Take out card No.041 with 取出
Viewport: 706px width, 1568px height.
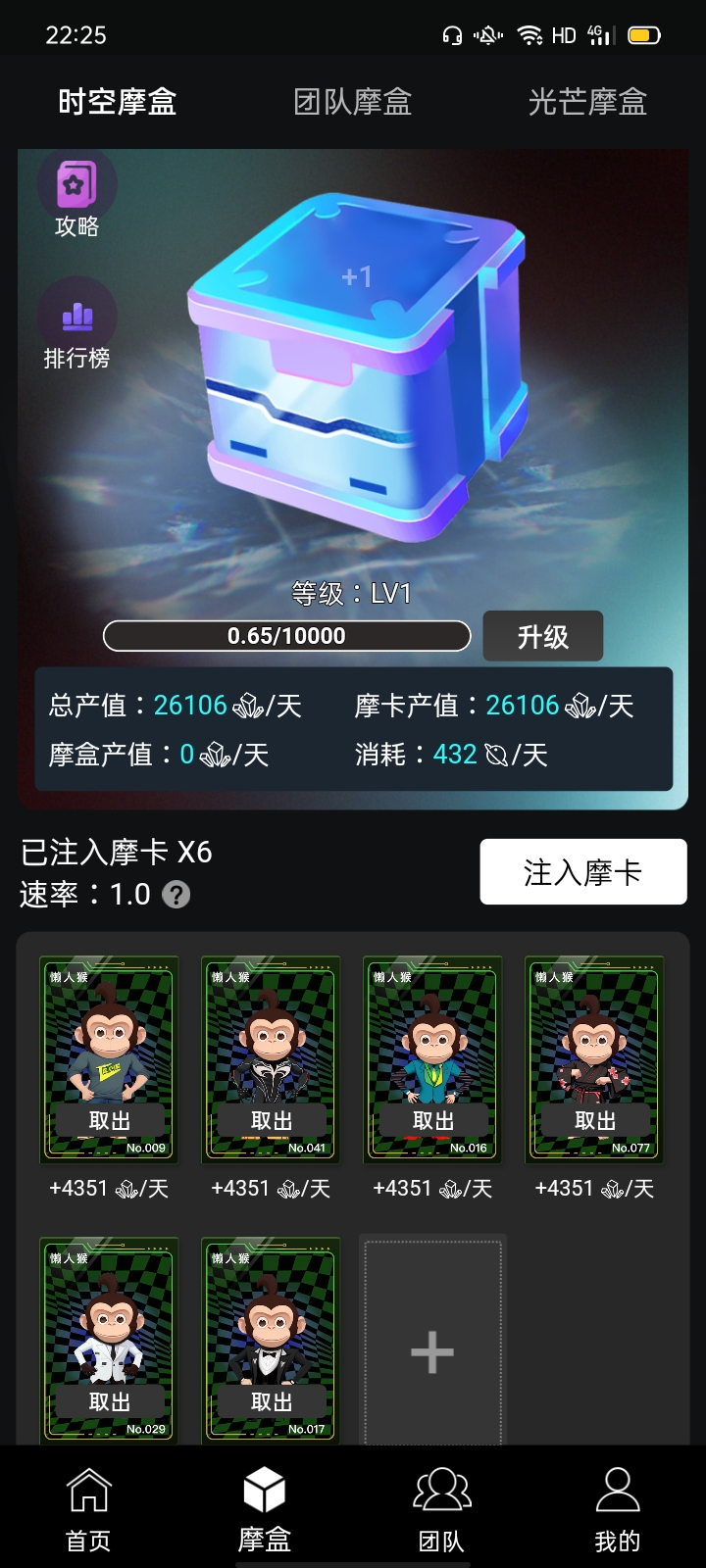[x=271, y=1120]
